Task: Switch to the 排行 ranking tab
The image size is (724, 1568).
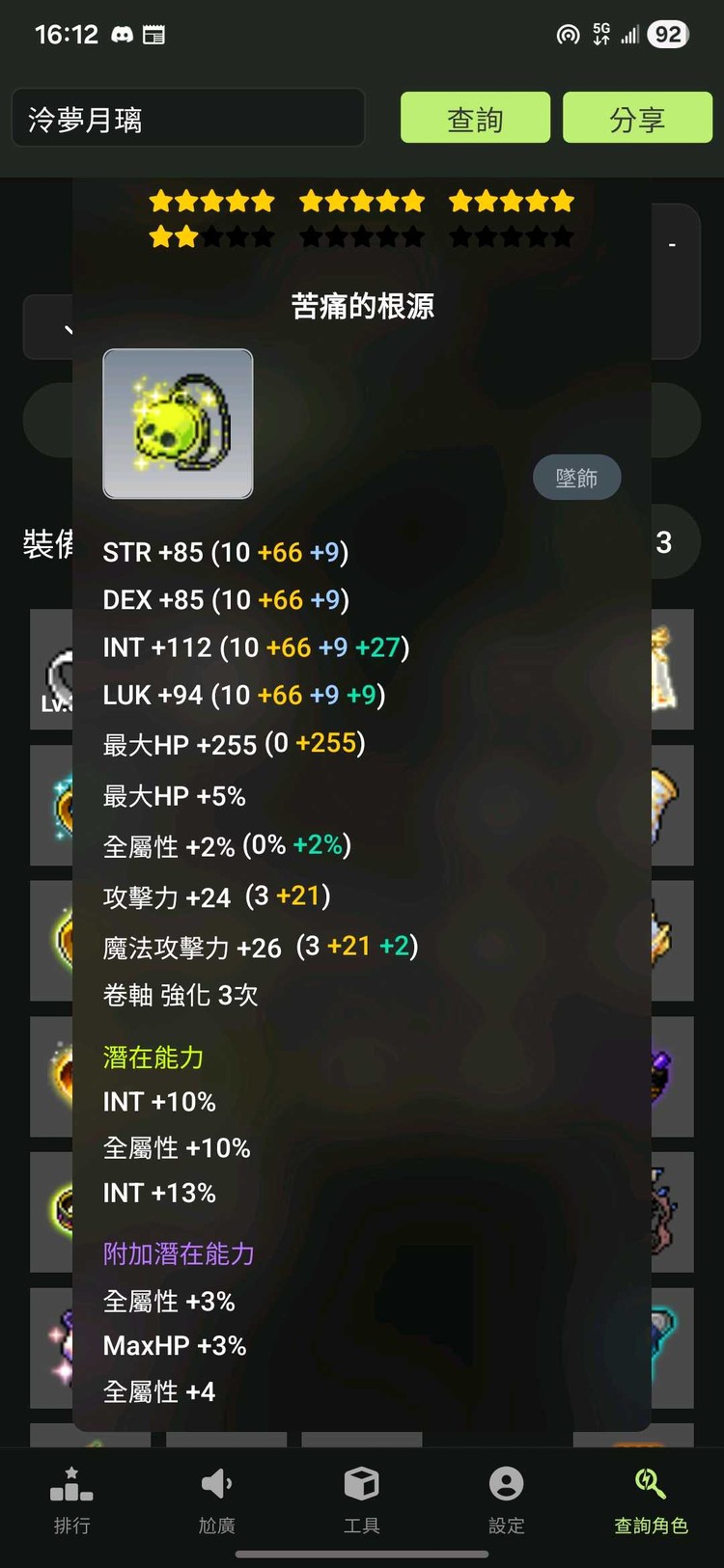Action: pos(72,1499)
